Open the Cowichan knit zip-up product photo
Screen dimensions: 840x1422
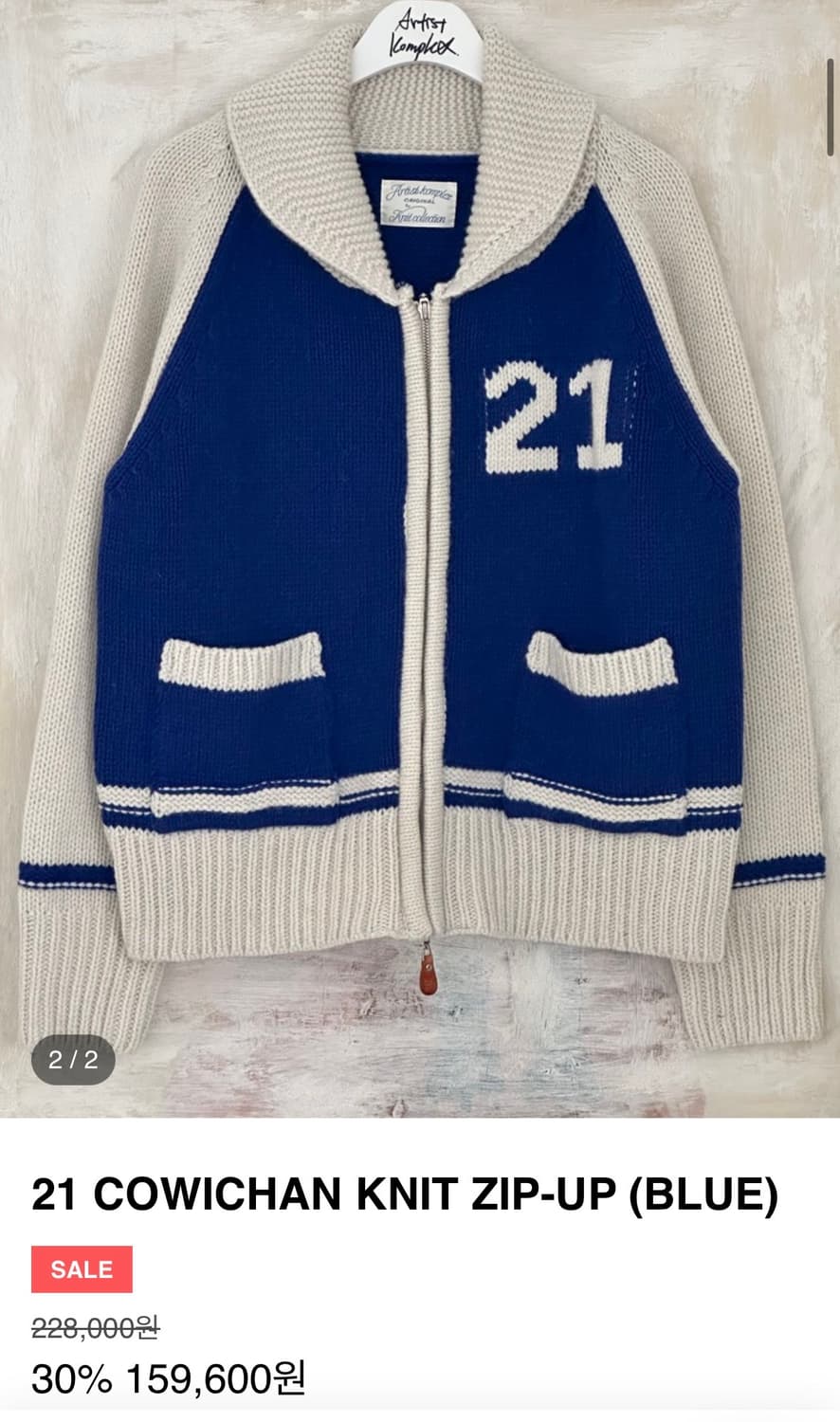tap(420, 559)
